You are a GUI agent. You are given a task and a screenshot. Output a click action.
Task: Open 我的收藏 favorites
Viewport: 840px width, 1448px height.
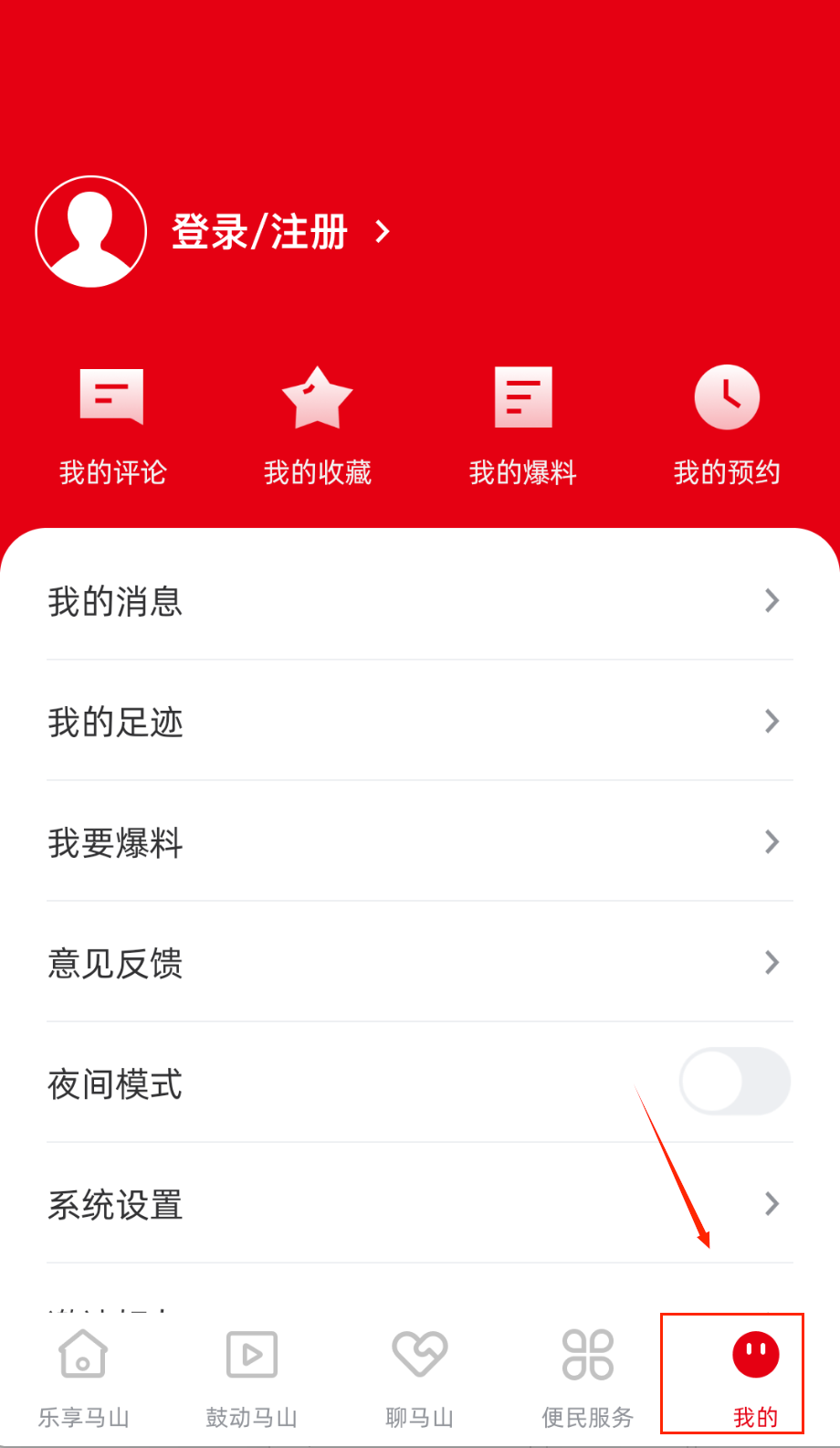[318, 425]
